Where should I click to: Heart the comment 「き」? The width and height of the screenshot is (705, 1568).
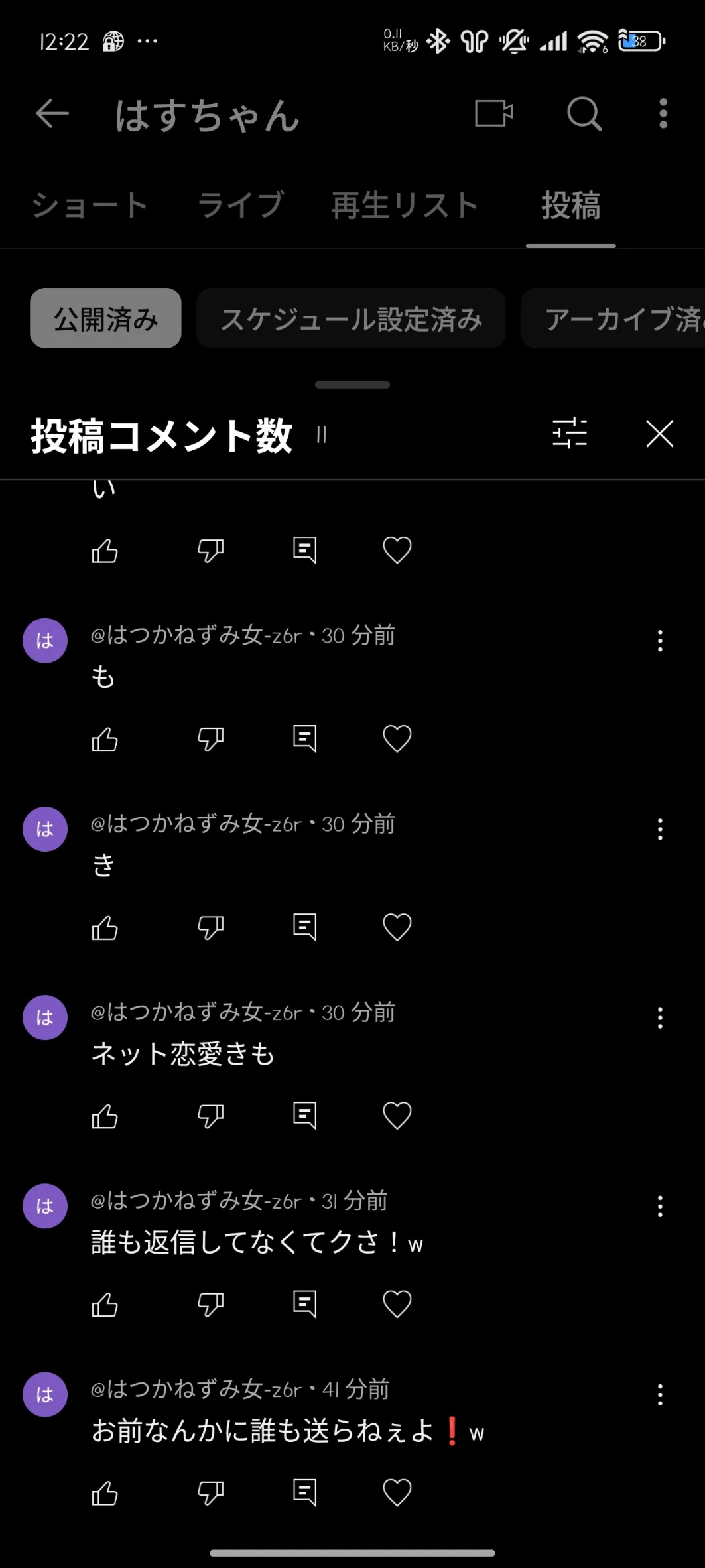click(397, 927)
